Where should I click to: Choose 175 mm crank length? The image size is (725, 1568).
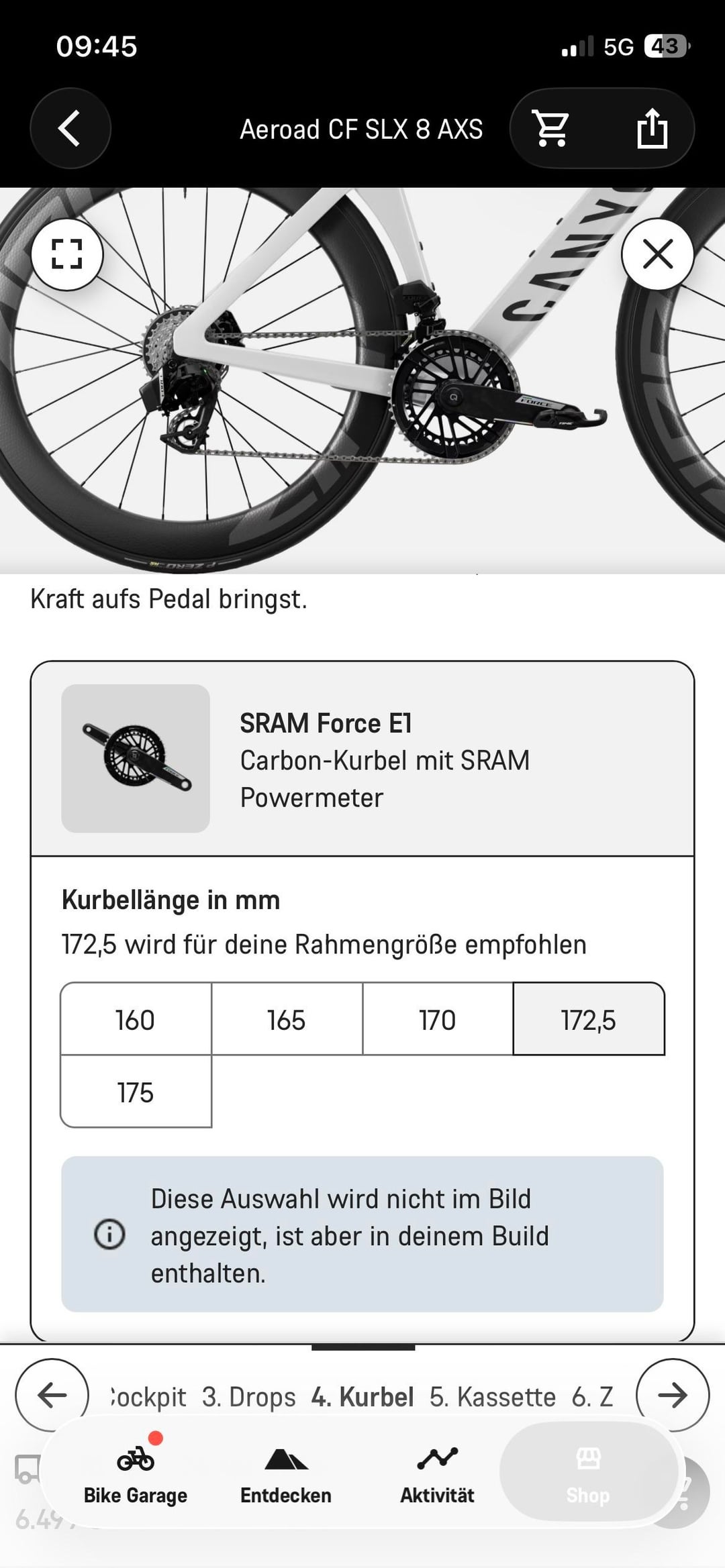point(136,1092)
